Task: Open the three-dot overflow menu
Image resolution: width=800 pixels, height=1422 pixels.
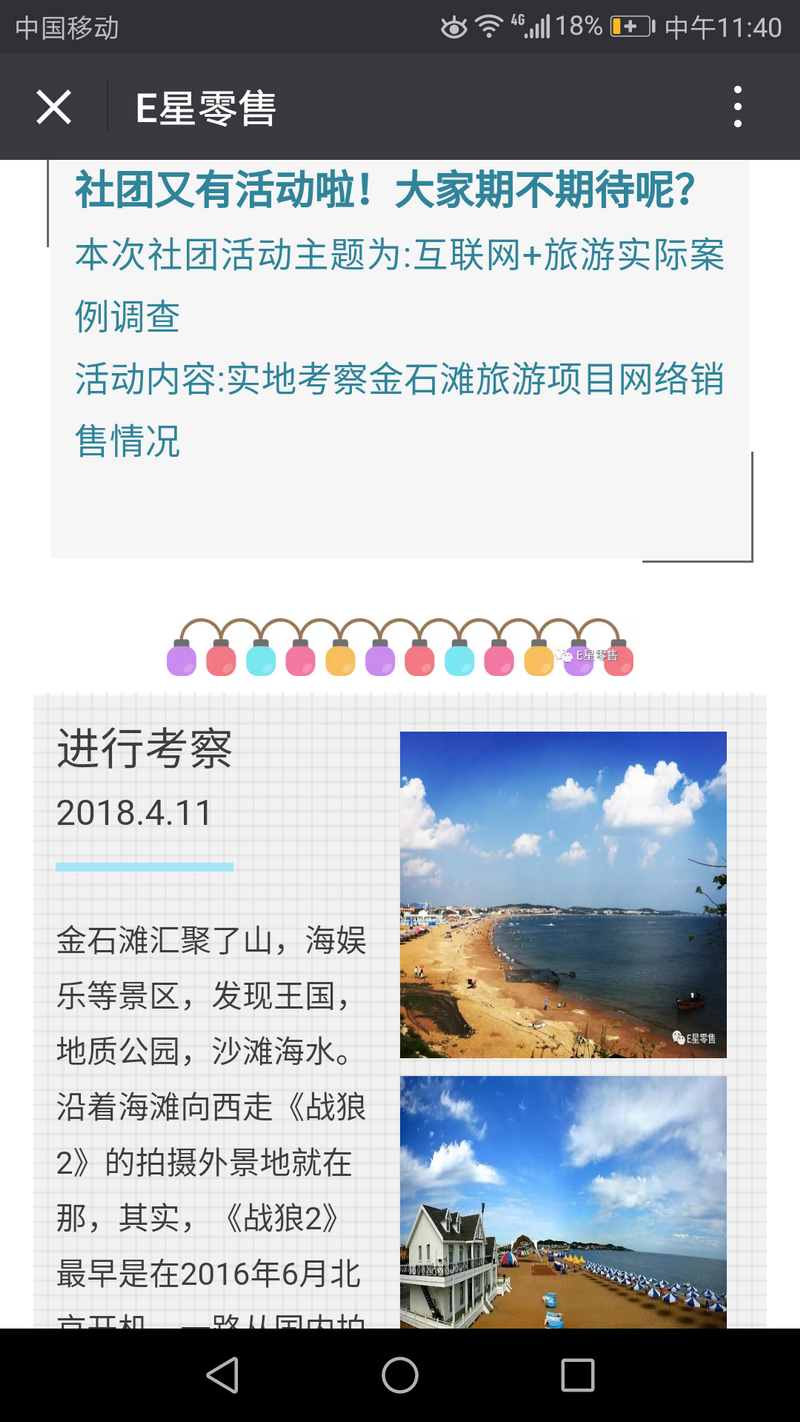Action: pos(737,107)
